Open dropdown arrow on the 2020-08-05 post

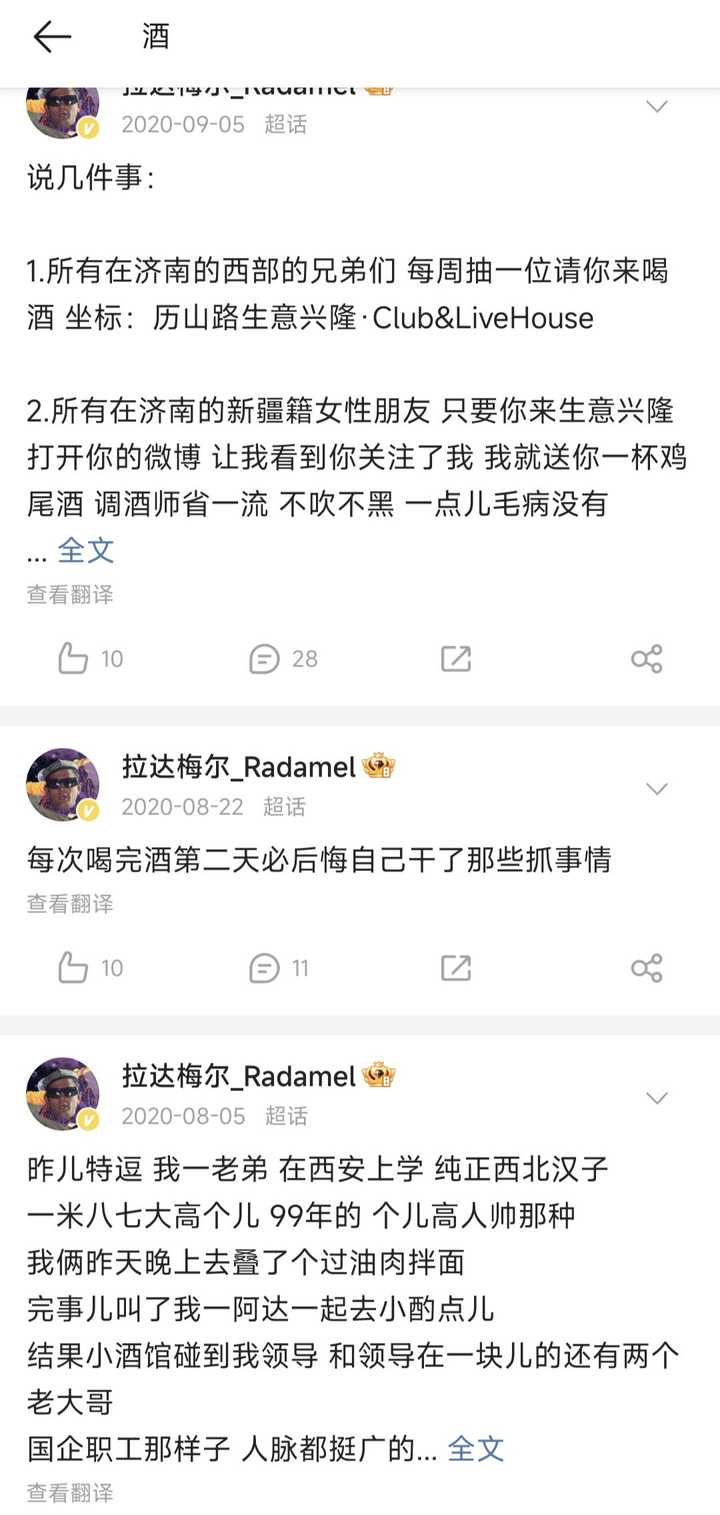(x=657, y=1098)
